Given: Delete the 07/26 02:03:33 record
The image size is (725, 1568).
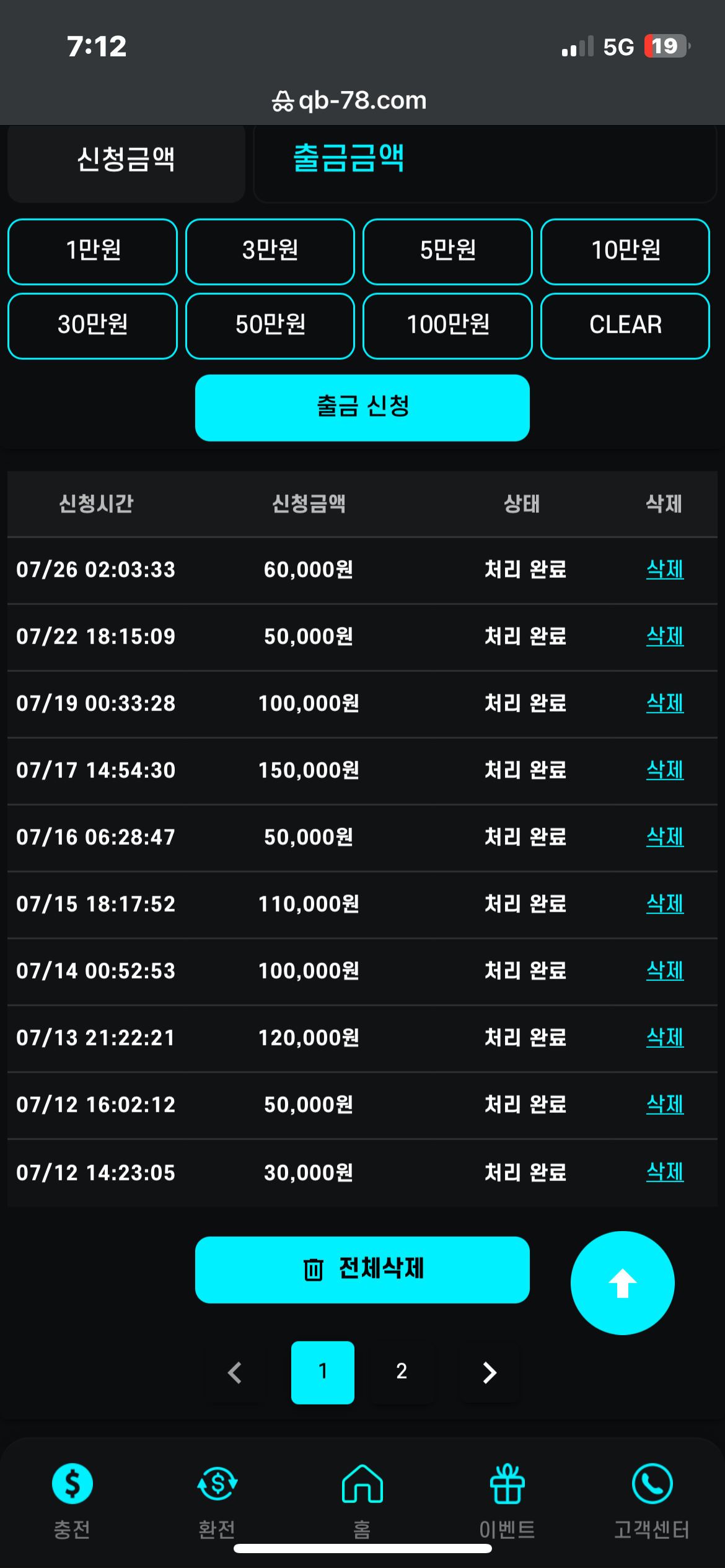Looking at the screenshot, I should (664, 569).
